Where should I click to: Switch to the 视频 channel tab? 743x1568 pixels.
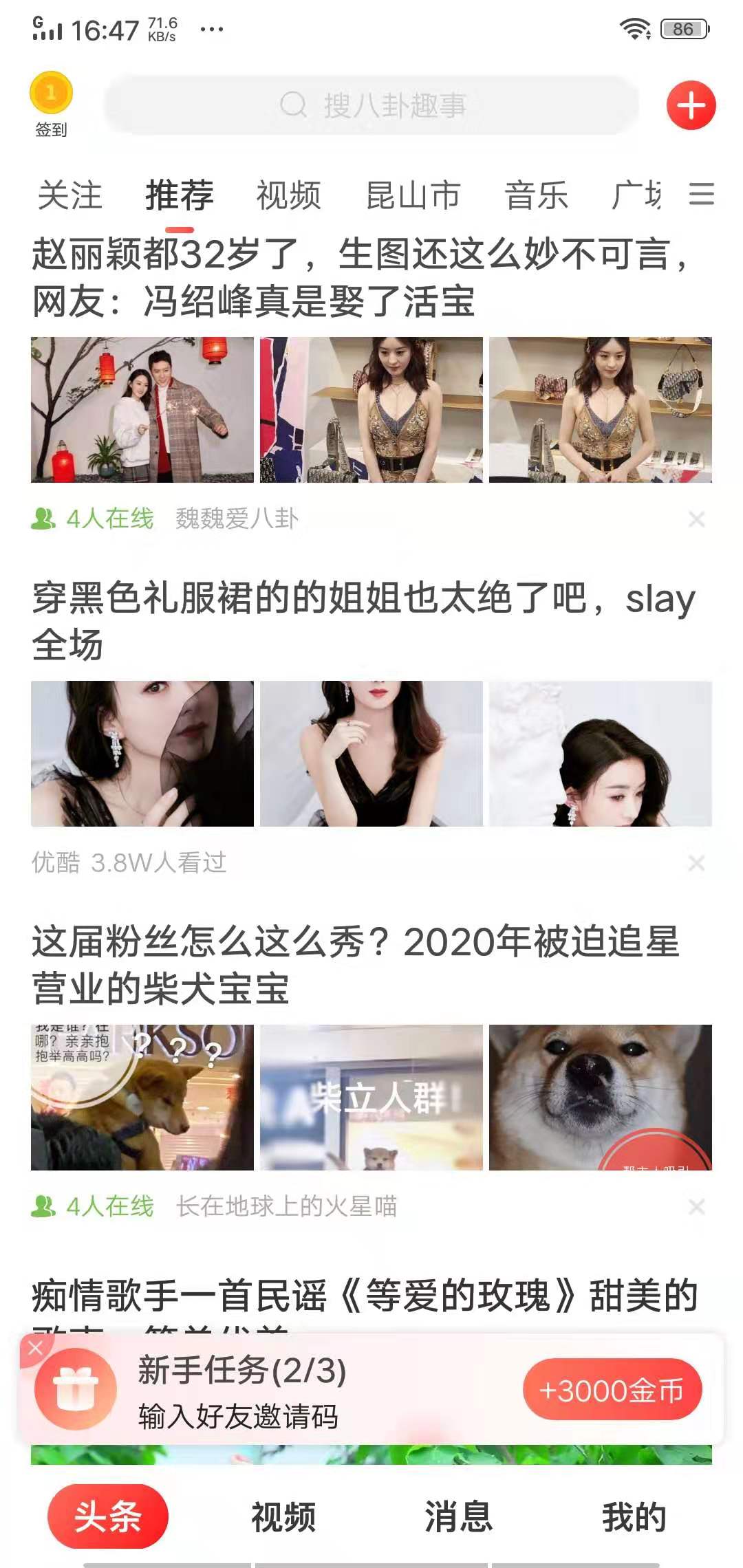(288, 197)
